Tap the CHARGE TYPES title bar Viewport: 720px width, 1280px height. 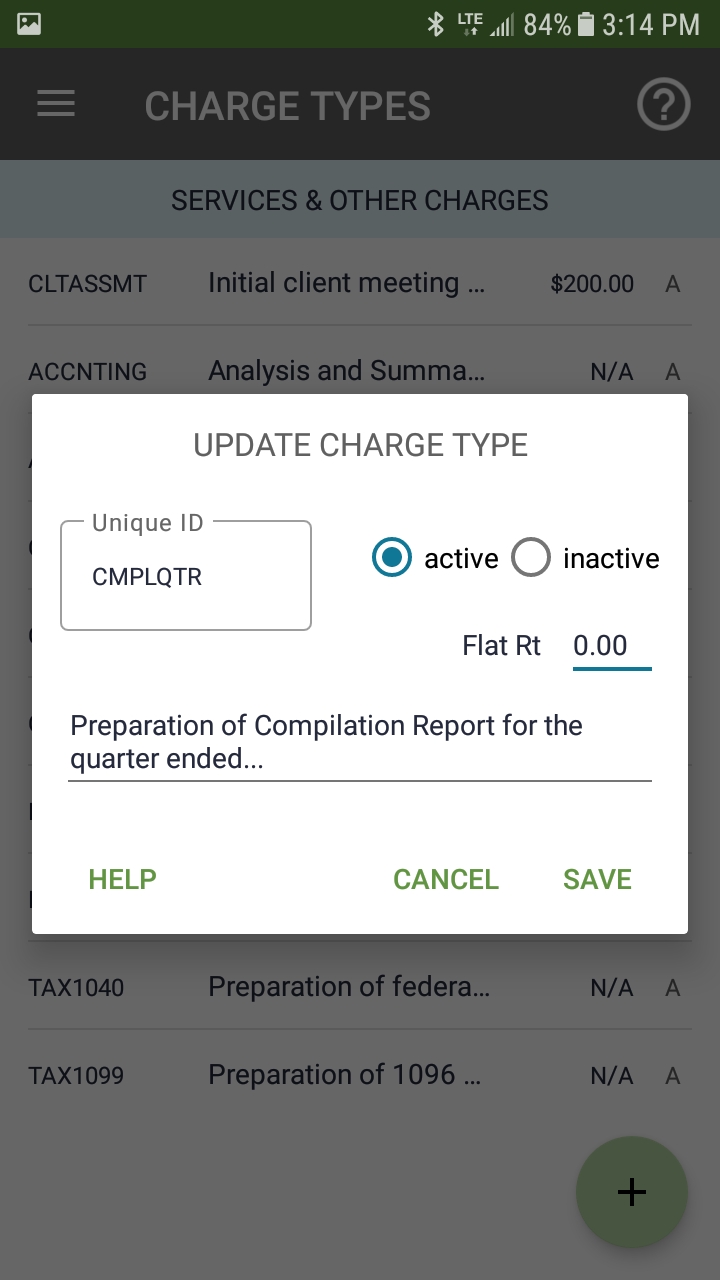(287, 103)
